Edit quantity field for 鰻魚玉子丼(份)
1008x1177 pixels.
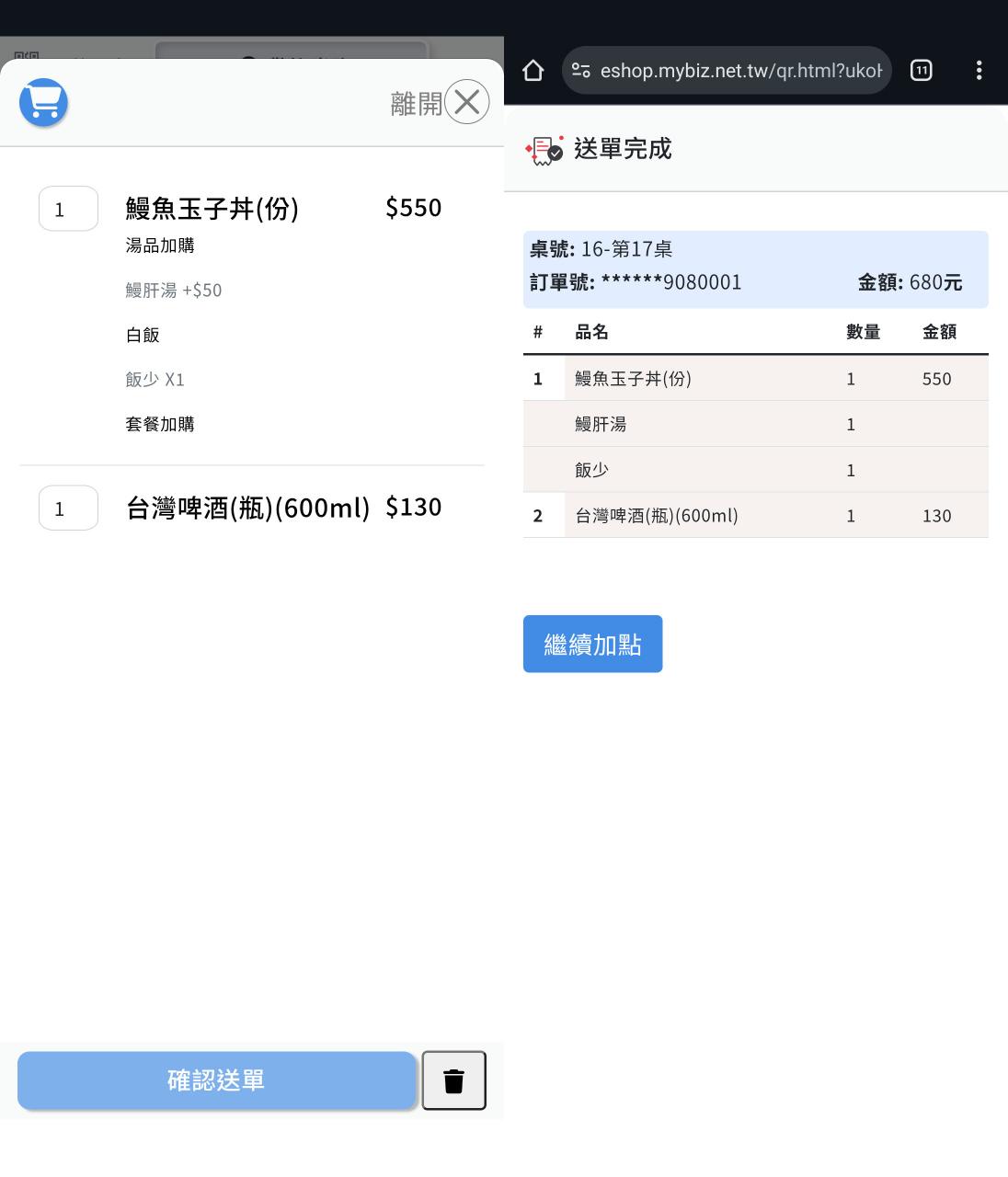point(68,209)
